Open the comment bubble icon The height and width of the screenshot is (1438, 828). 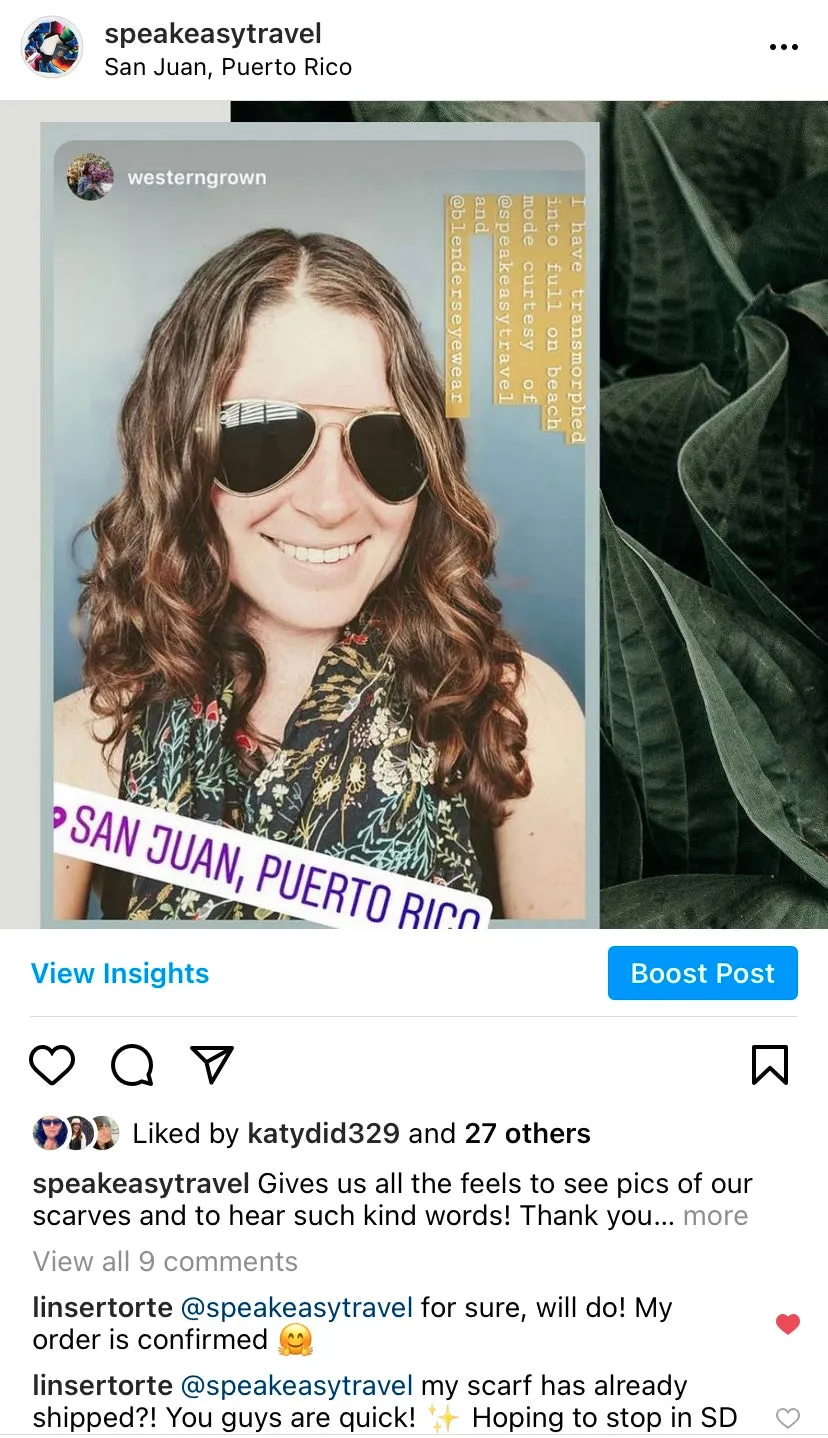click(132, 1065)
